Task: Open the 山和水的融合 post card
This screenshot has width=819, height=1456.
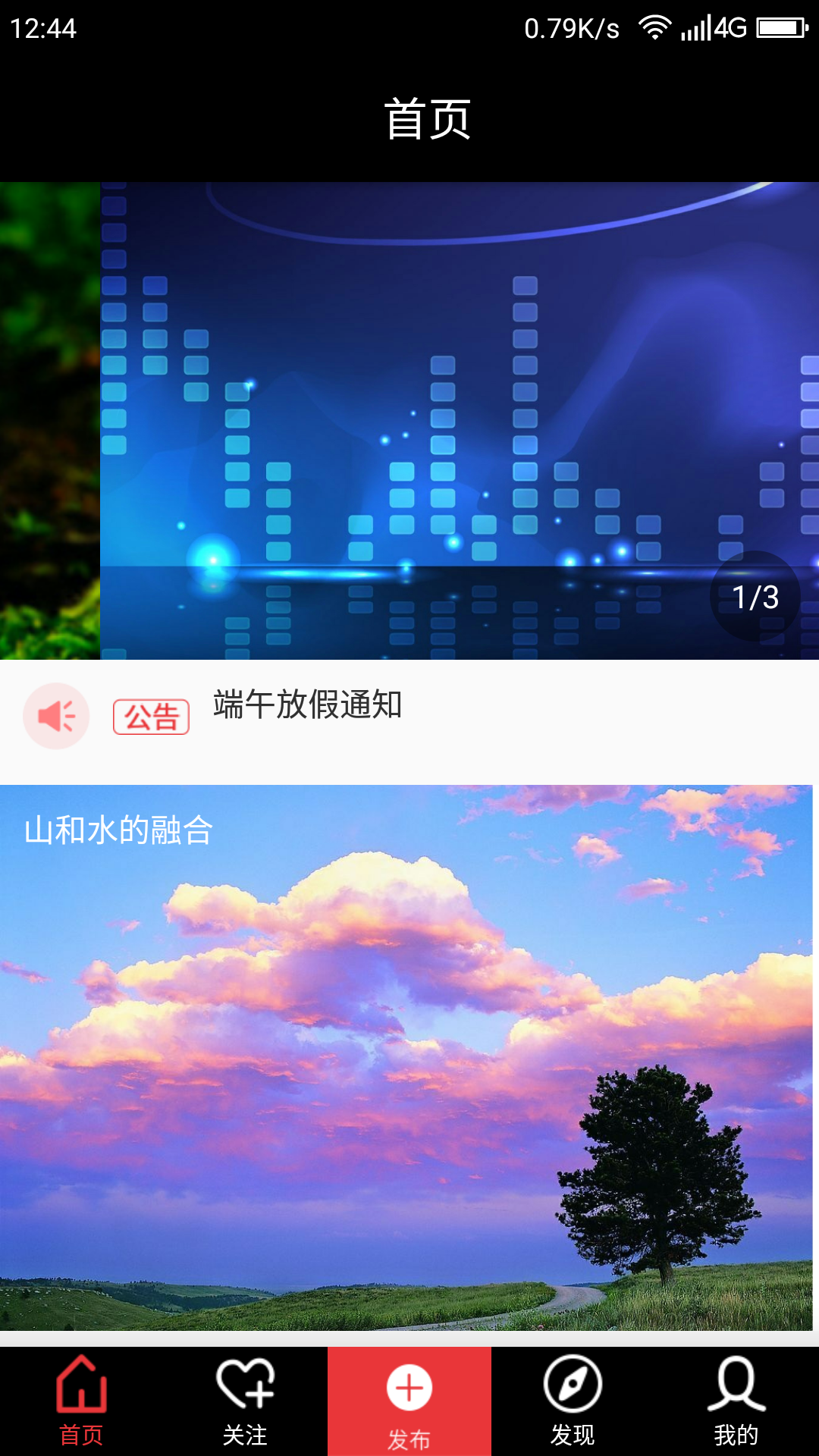Action: [x=406, y=1058]
